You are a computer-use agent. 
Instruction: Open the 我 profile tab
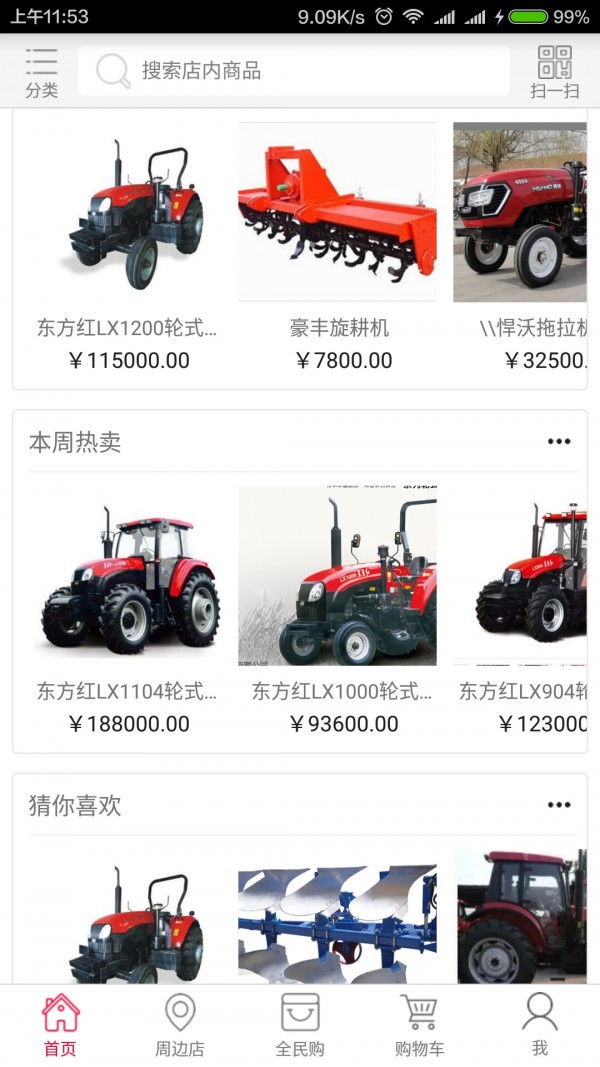[x=540, y=1026]
